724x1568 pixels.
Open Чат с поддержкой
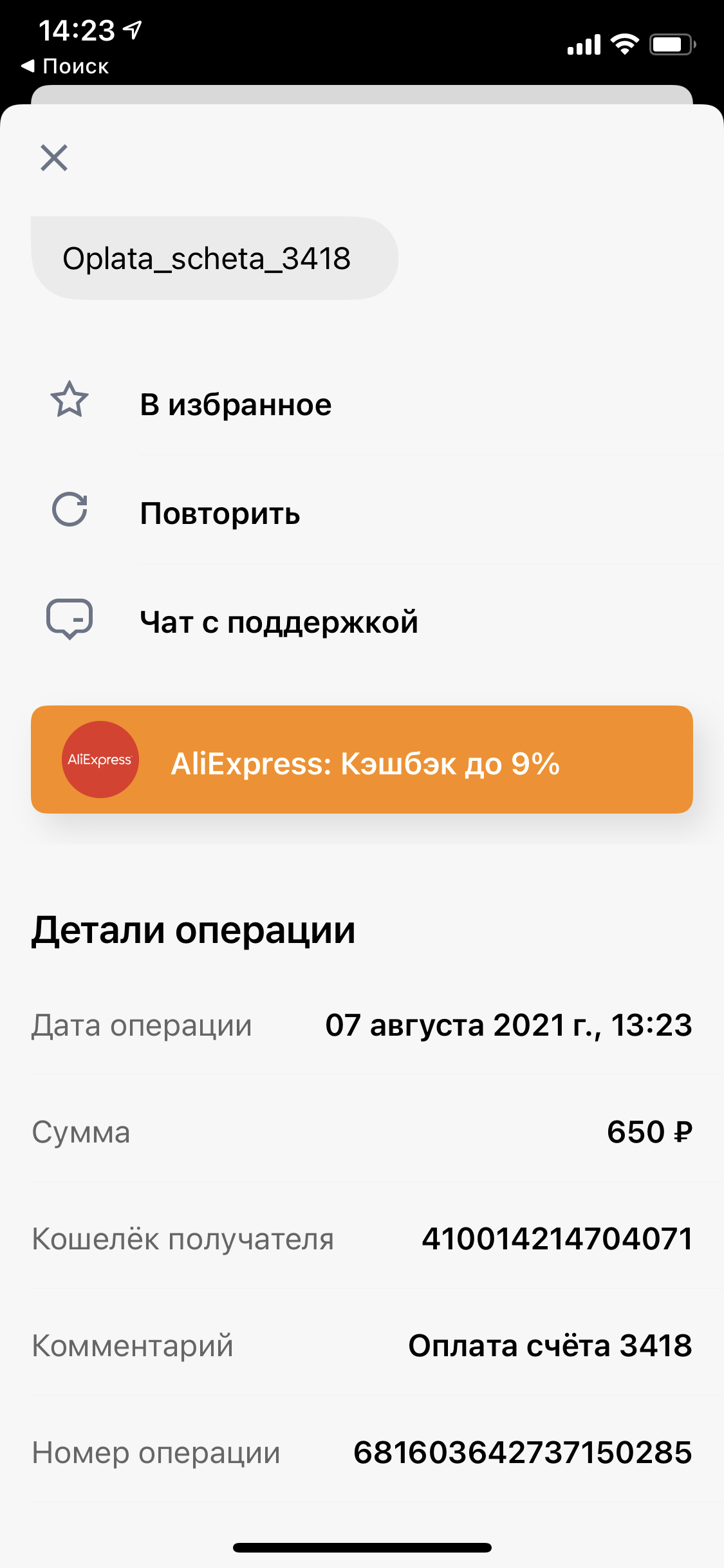(x=362, y=622)
